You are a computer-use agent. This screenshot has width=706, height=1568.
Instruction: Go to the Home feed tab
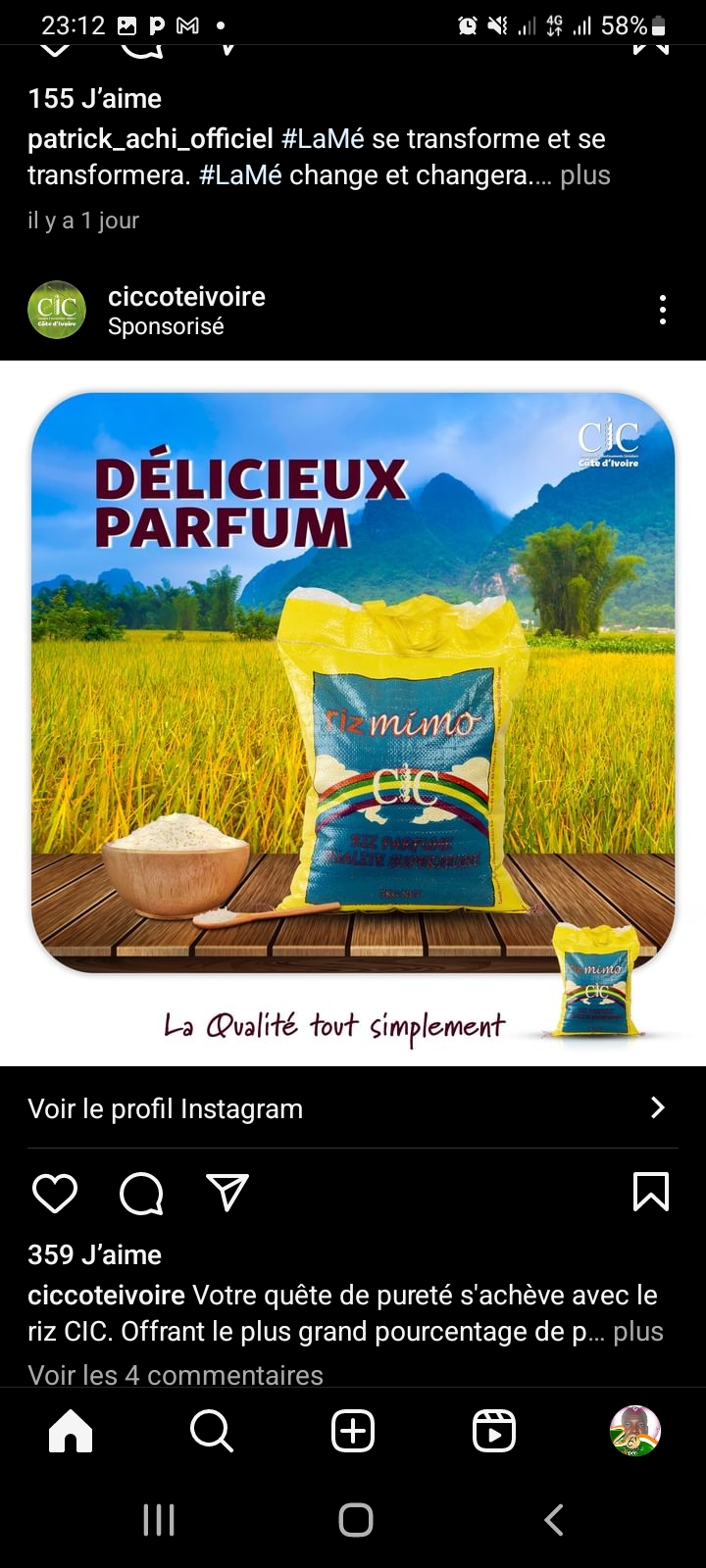[71, 1432]
